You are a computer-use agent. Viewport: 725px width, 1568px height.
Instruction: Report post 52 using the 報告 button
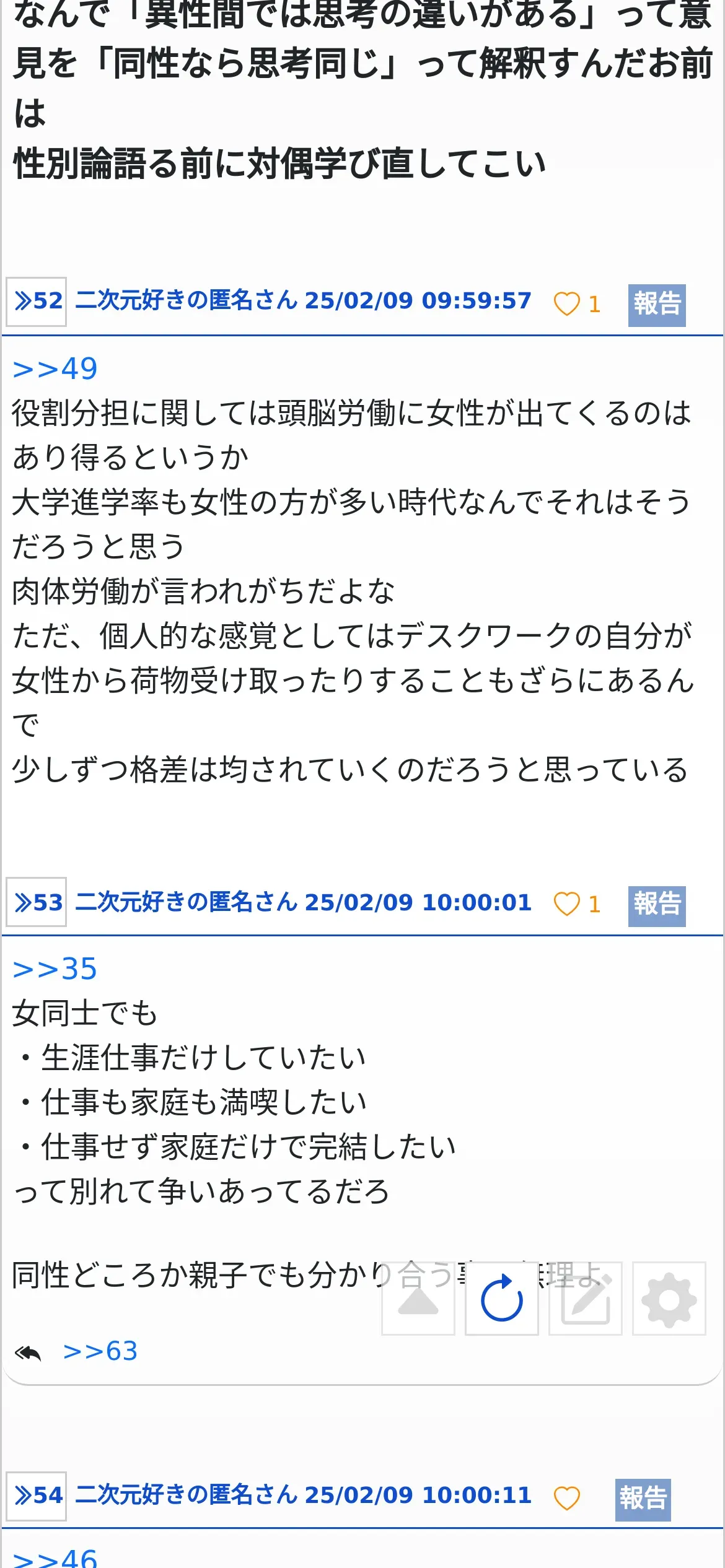(x=657, y=305)
